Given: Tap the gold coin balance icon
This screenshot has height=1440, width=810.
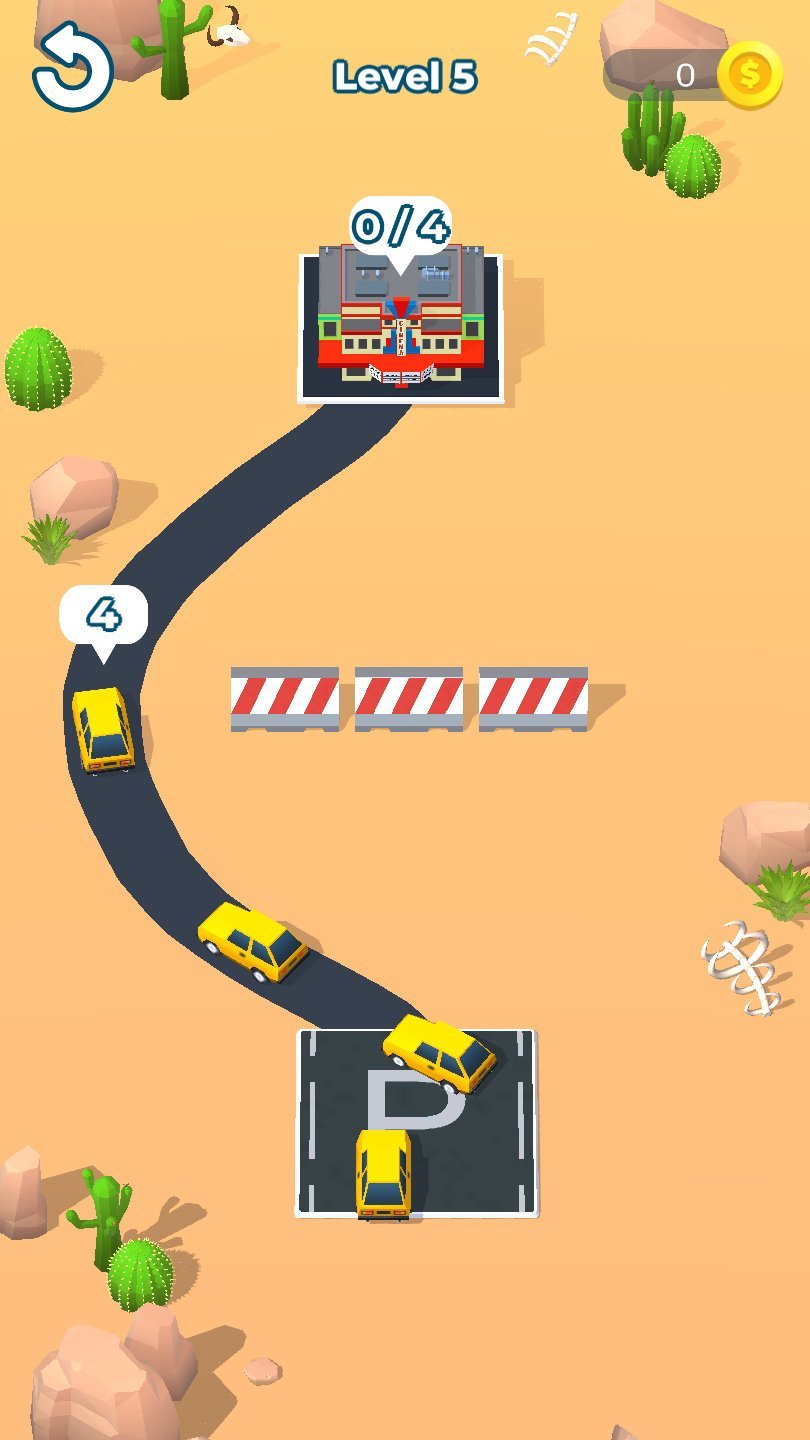Looking at the screenshot, I should (x=749, y=75).
